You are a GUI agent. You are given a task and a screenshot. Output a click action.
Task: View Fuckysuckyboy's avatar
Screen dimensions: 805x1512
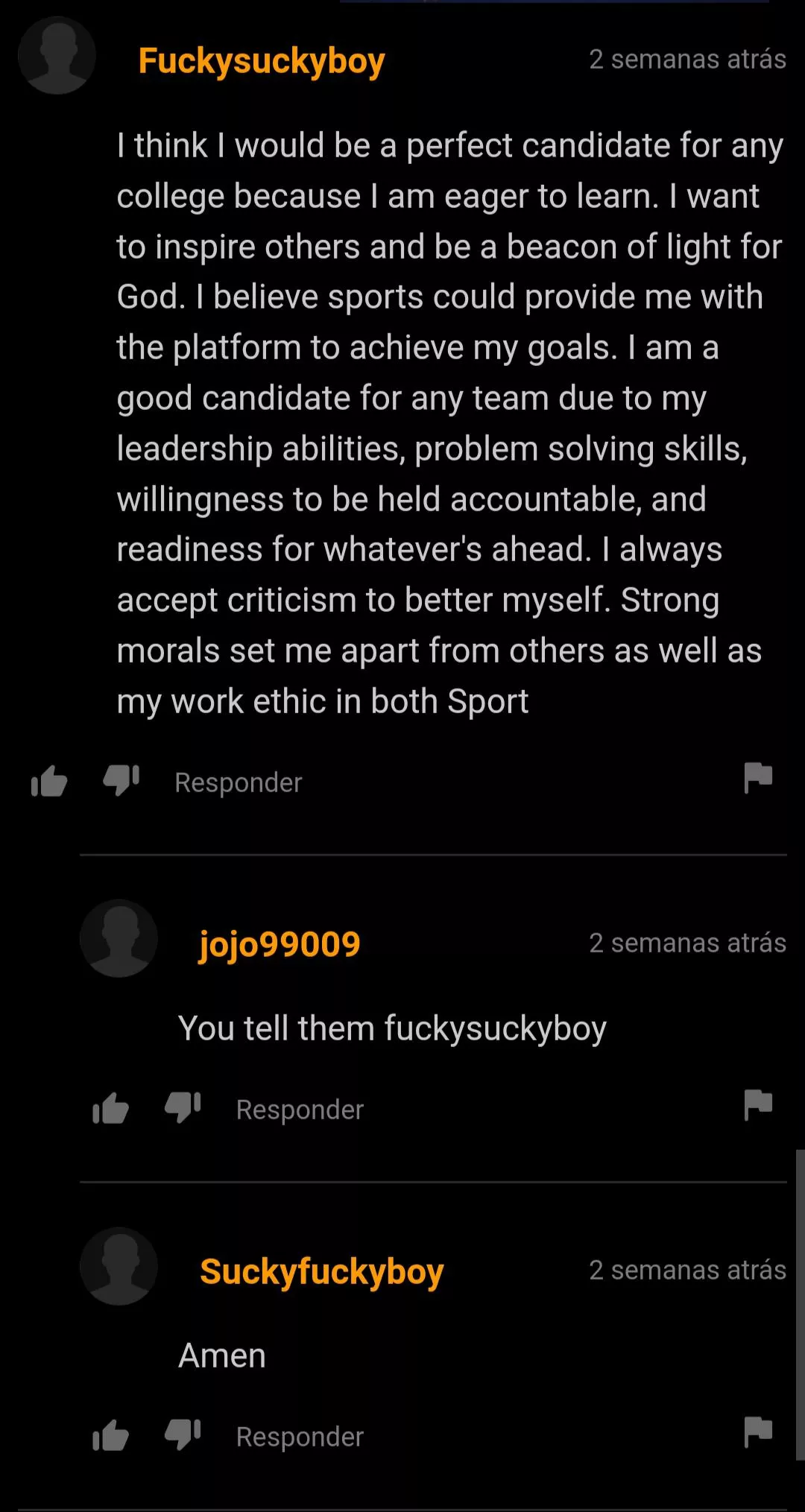pos(57,56)
